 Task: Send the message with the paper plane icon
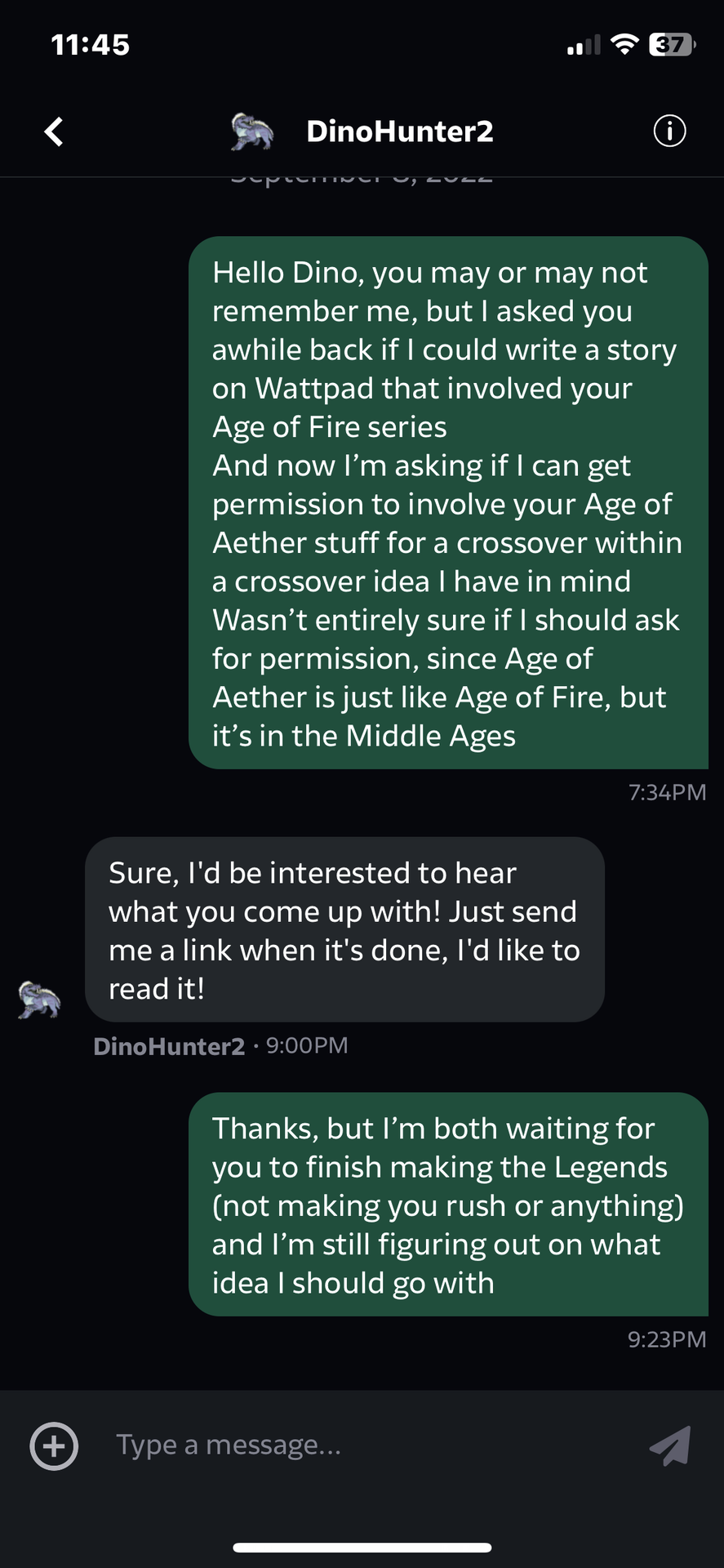point(670,1445)
